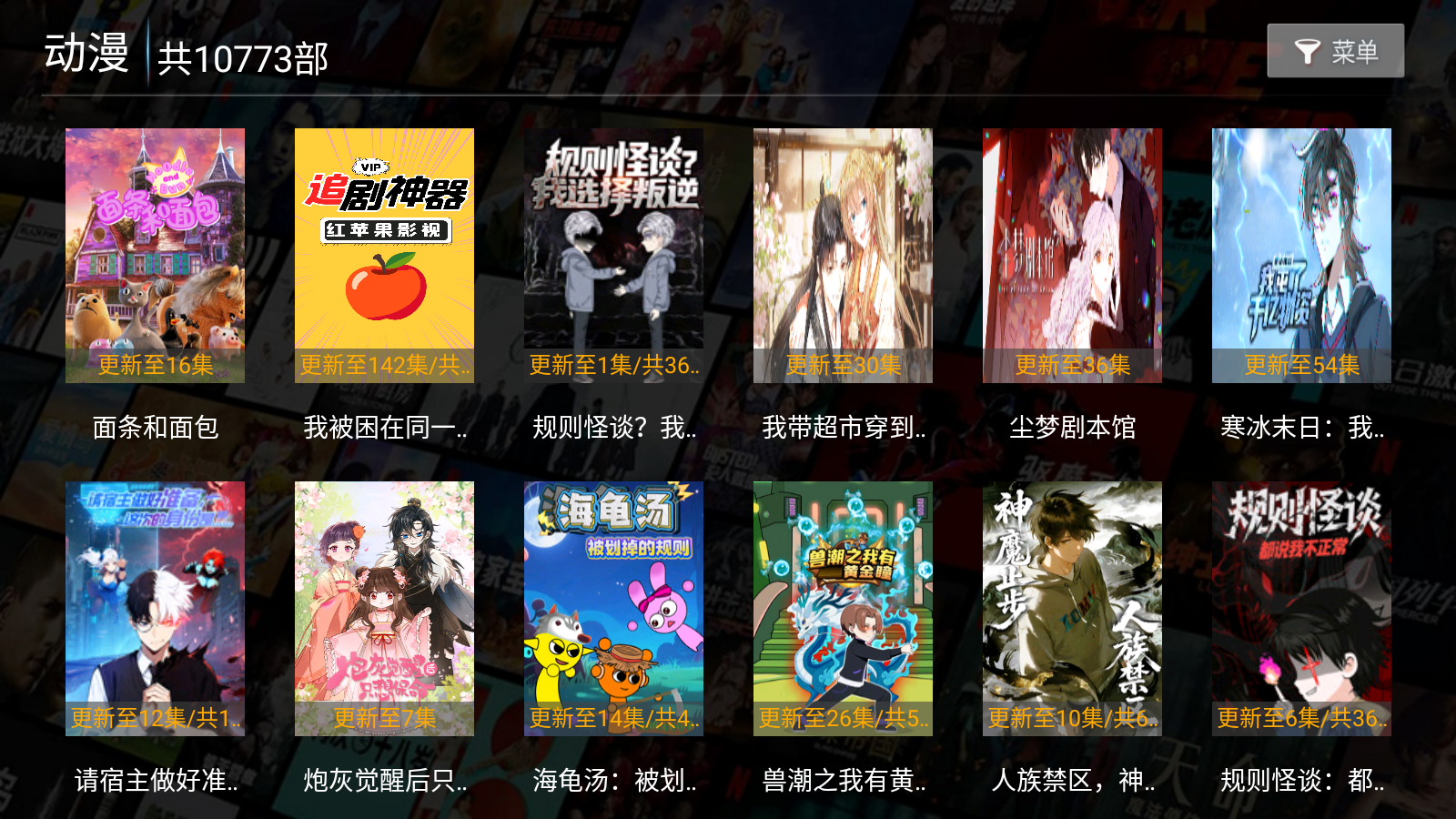
Task: Select 规则怪谈：都.. updated to episode 6
Action: point(1301,608)
